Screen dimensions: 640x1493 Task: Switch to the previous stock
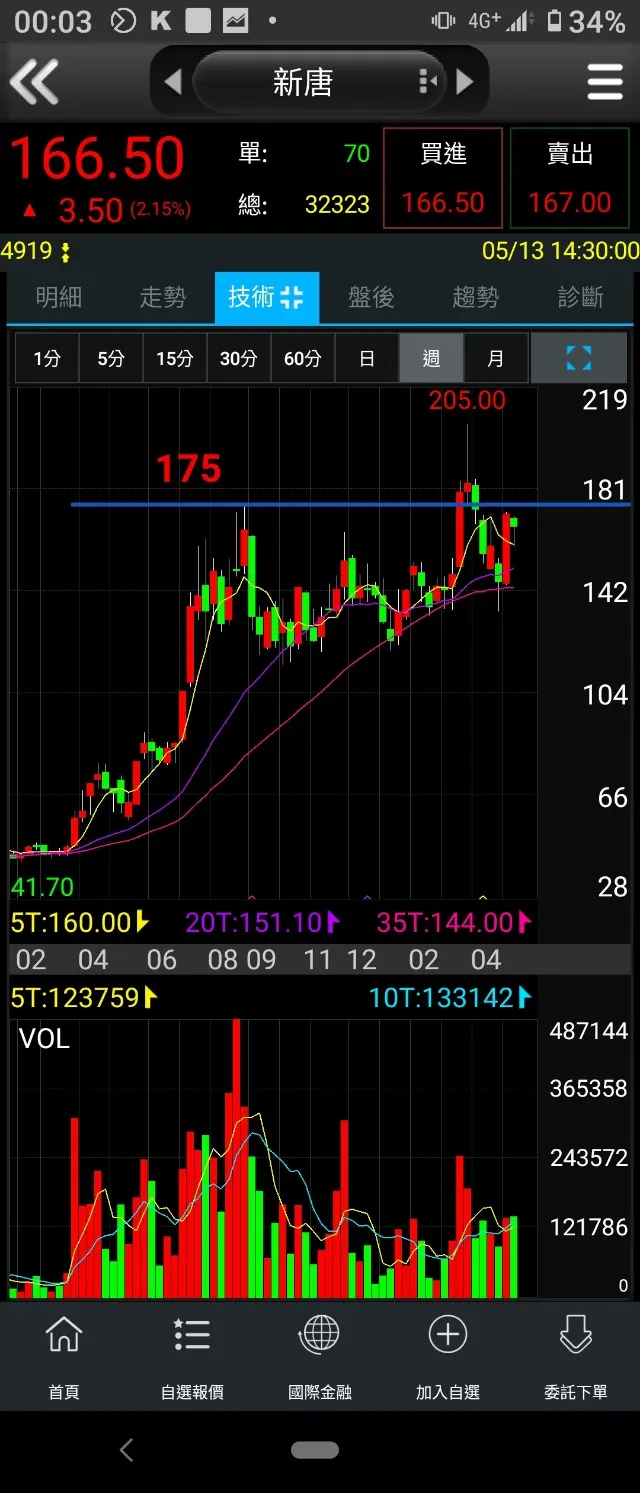point(173,82)
